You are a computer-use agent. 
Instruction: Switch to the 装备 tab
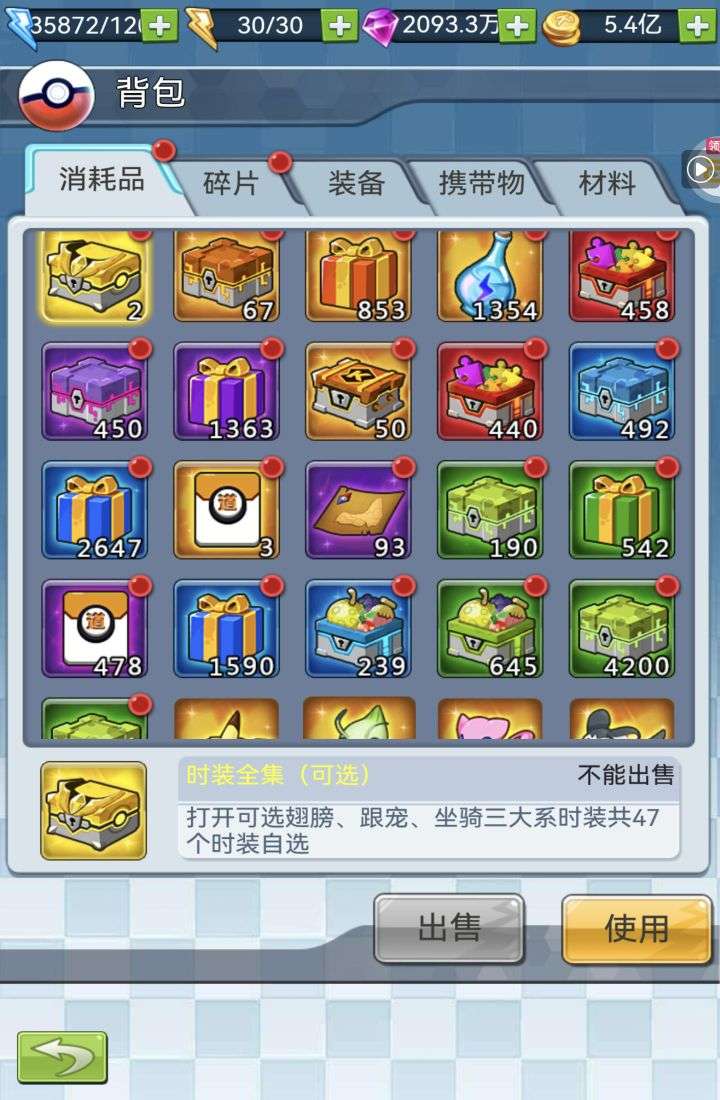pos(356,183)
